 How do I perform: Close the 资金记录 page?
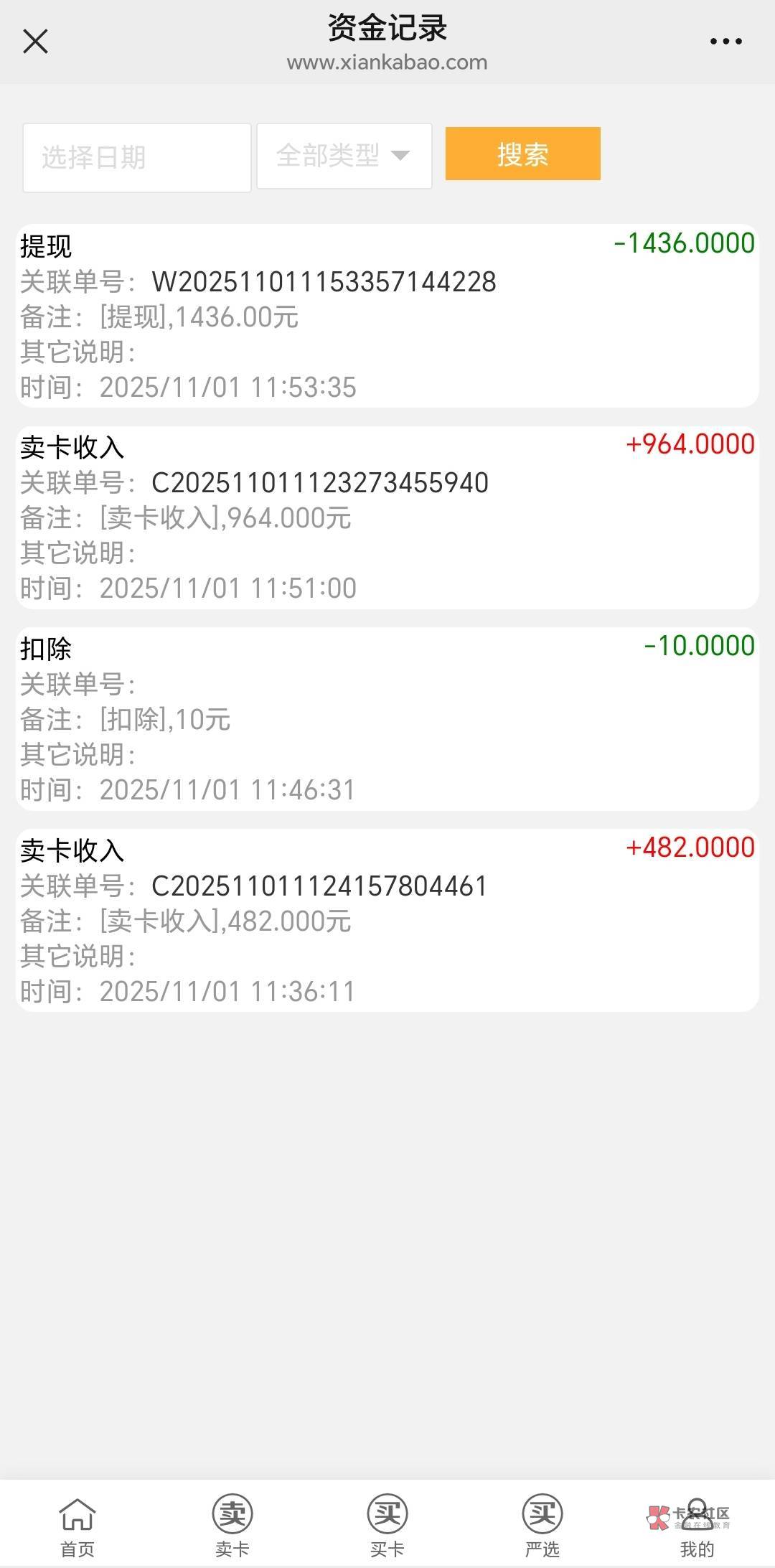tap(35, 42)
